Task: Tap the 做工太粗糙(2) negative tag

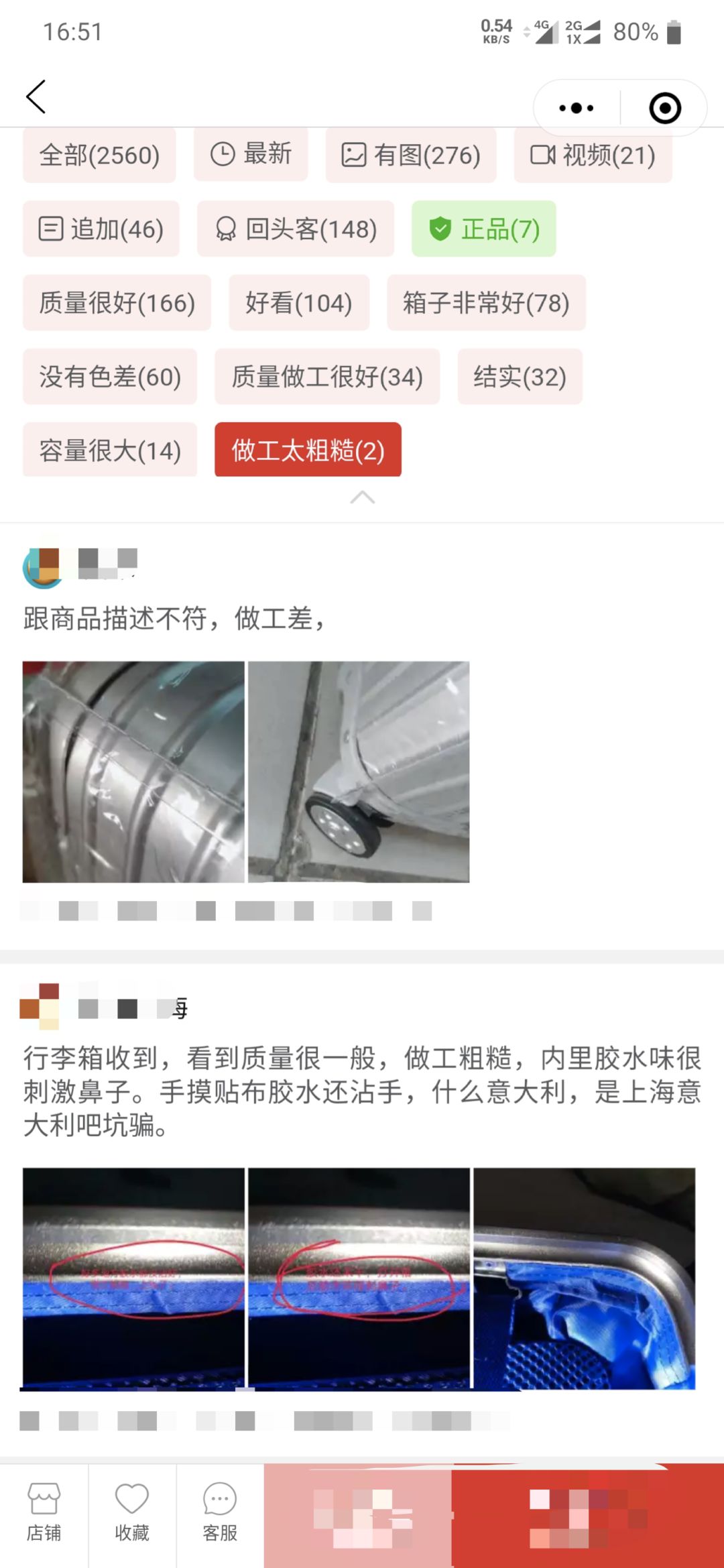Action: [x=308, y=450]
